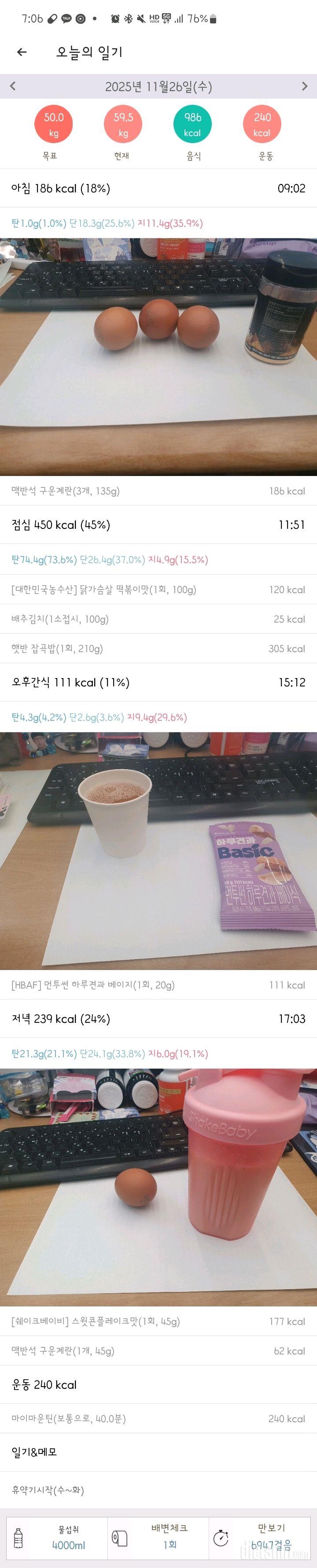Select 햇반 잡곡밥 food item

pos(158,649)
